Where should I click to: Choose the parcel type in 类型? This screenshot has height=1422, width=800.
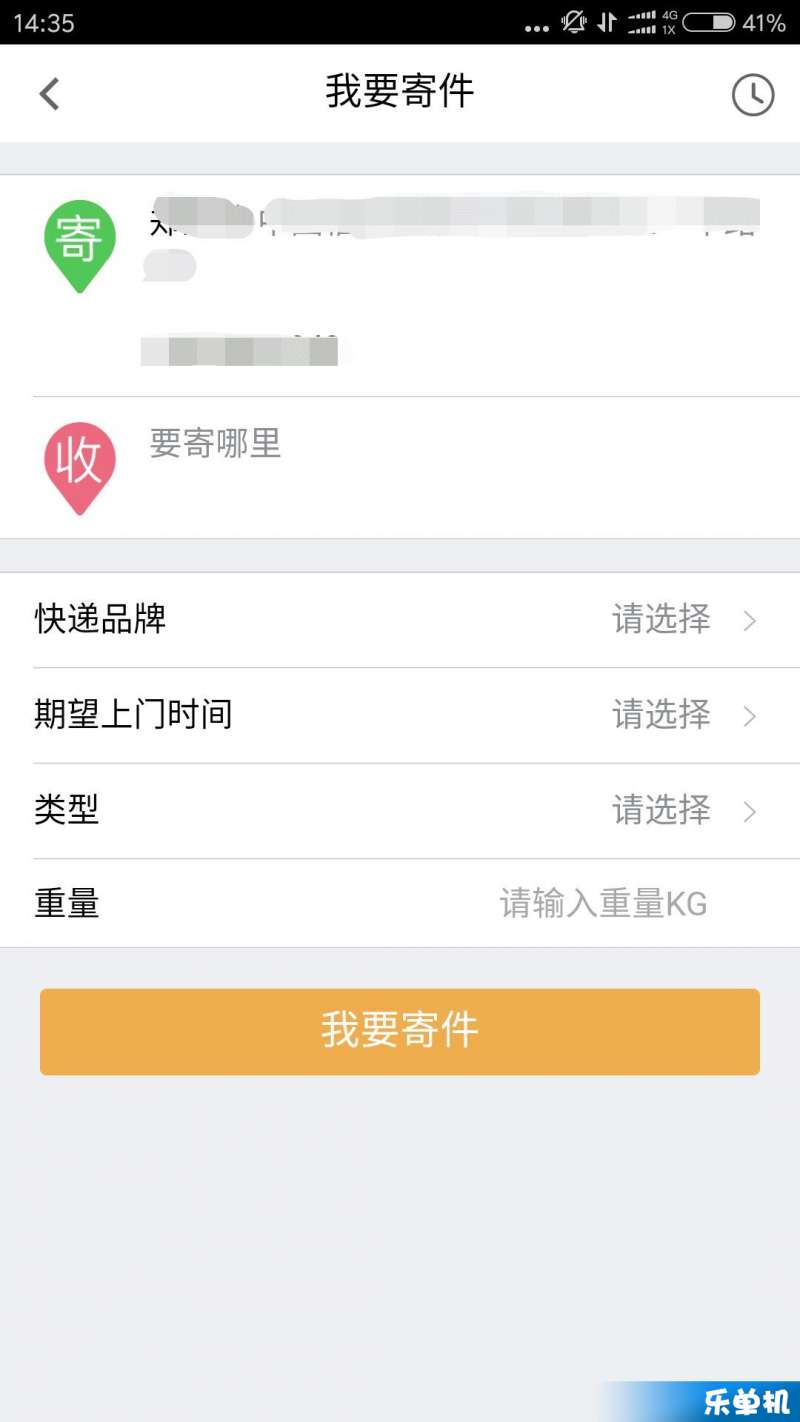tap(400, 810)
